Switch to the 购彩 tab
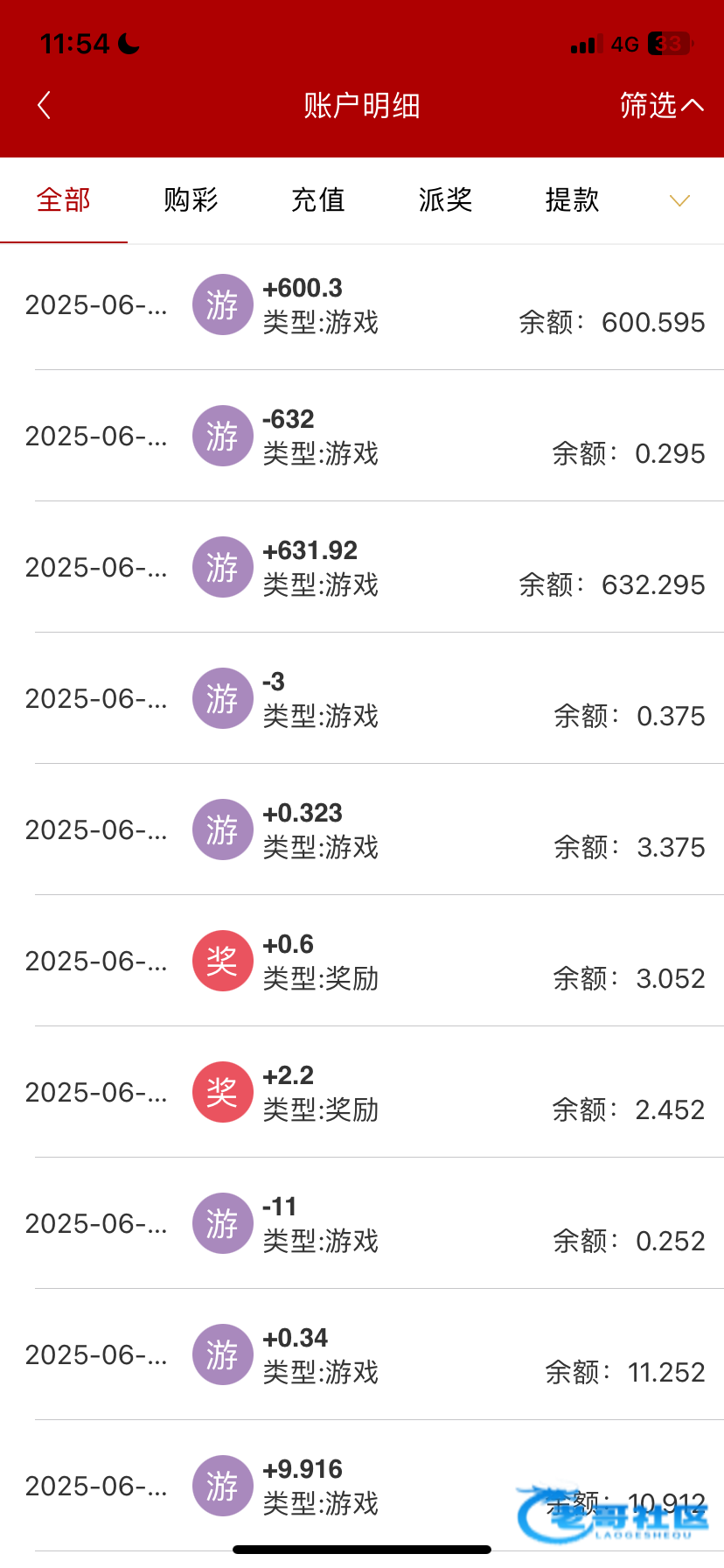Screen dimensions: 724x1568 (x=191, y=200)
